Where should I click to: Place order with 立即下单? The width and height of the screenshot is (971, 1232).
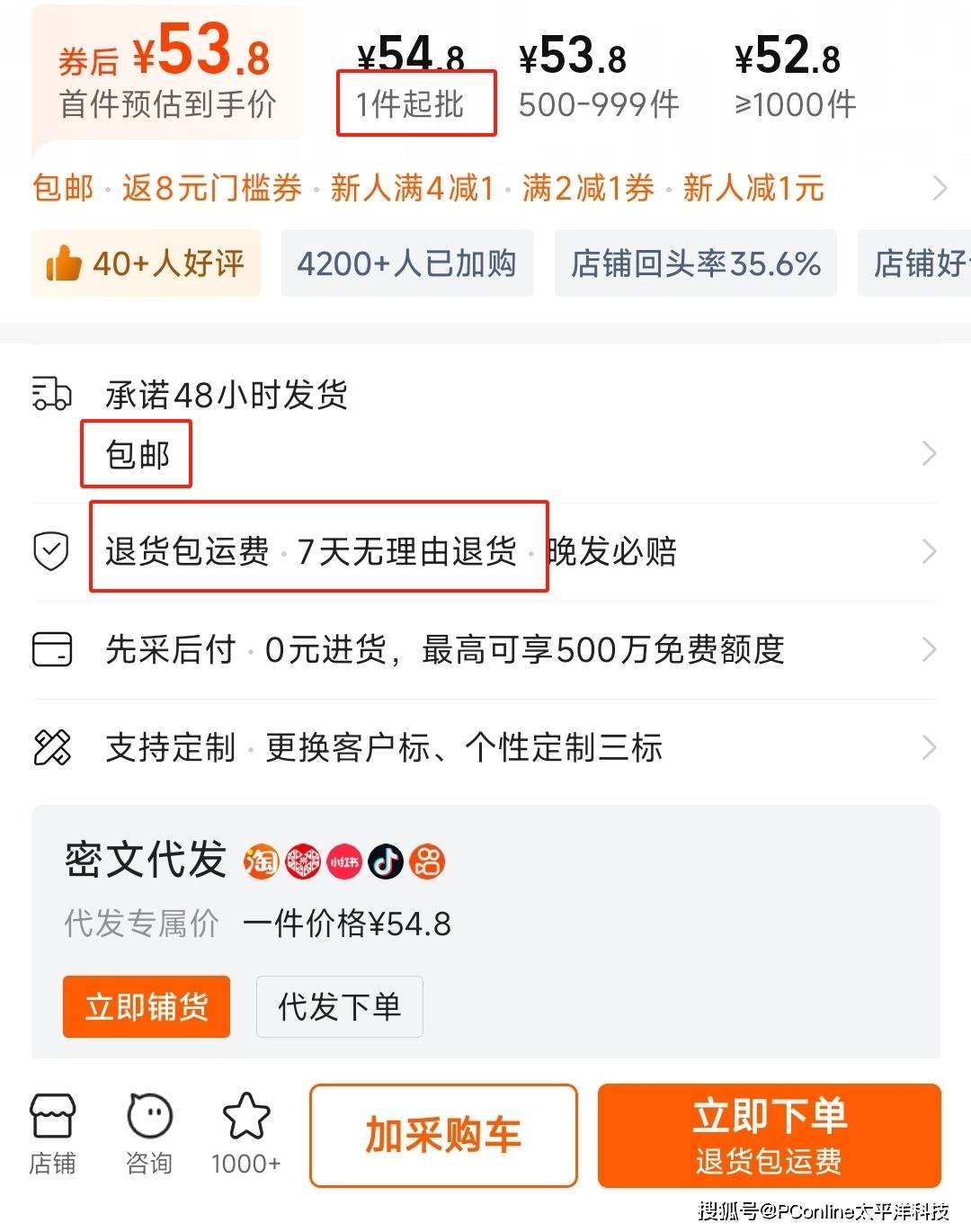pos(769,1135)
